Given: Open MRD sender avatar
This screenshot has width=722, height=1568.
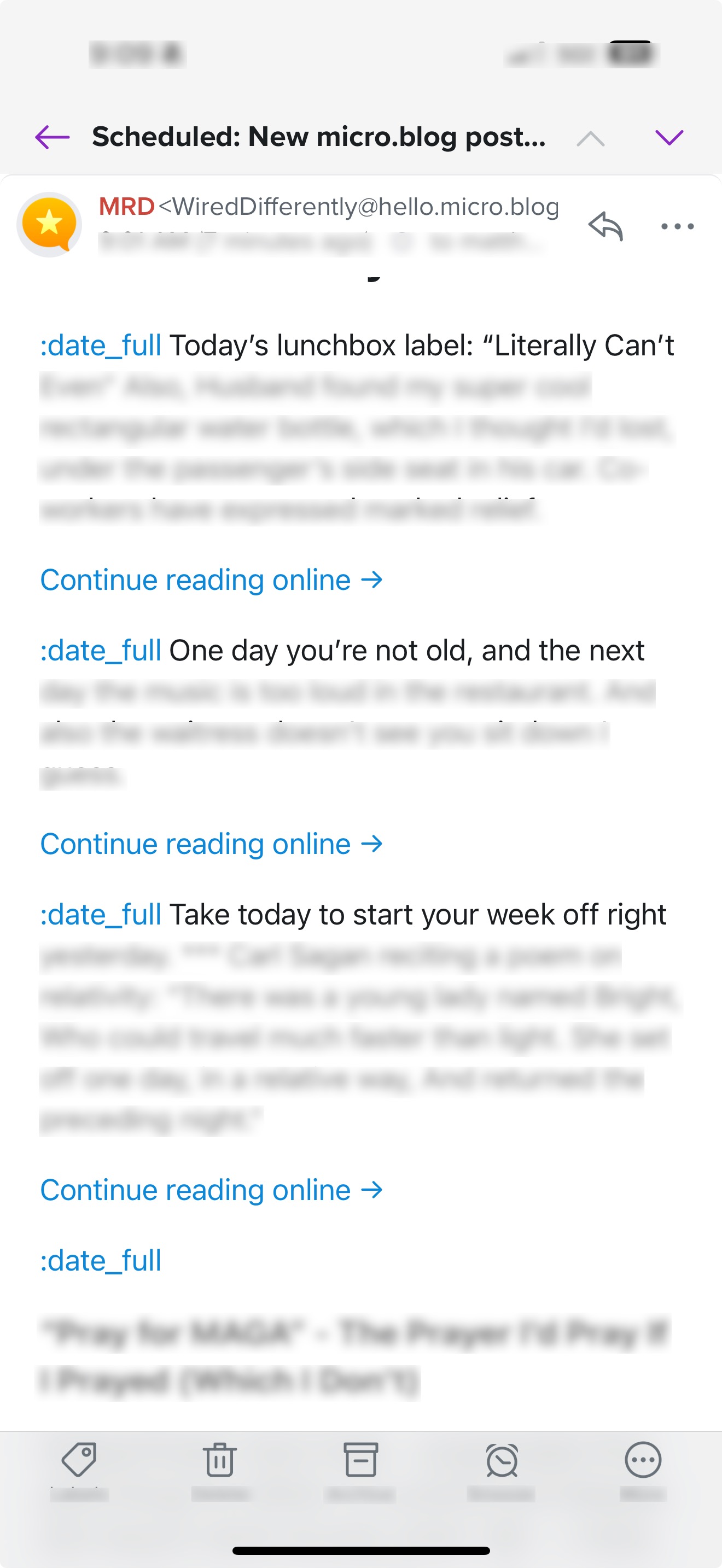Looking at the screenshot, I should pos(49,225).
